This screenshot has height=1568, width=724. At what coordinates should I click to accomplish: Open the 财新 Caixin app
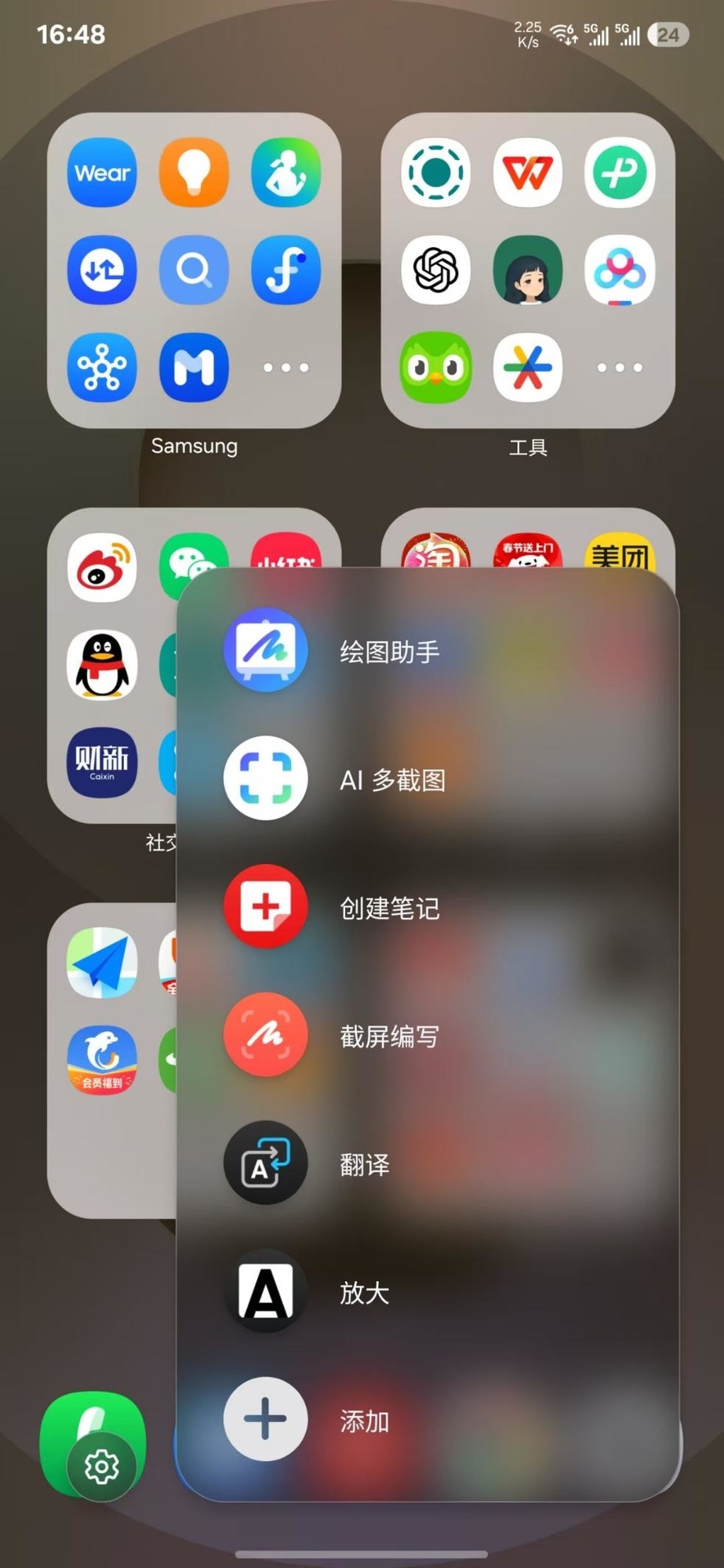click(x=102, y=762)
